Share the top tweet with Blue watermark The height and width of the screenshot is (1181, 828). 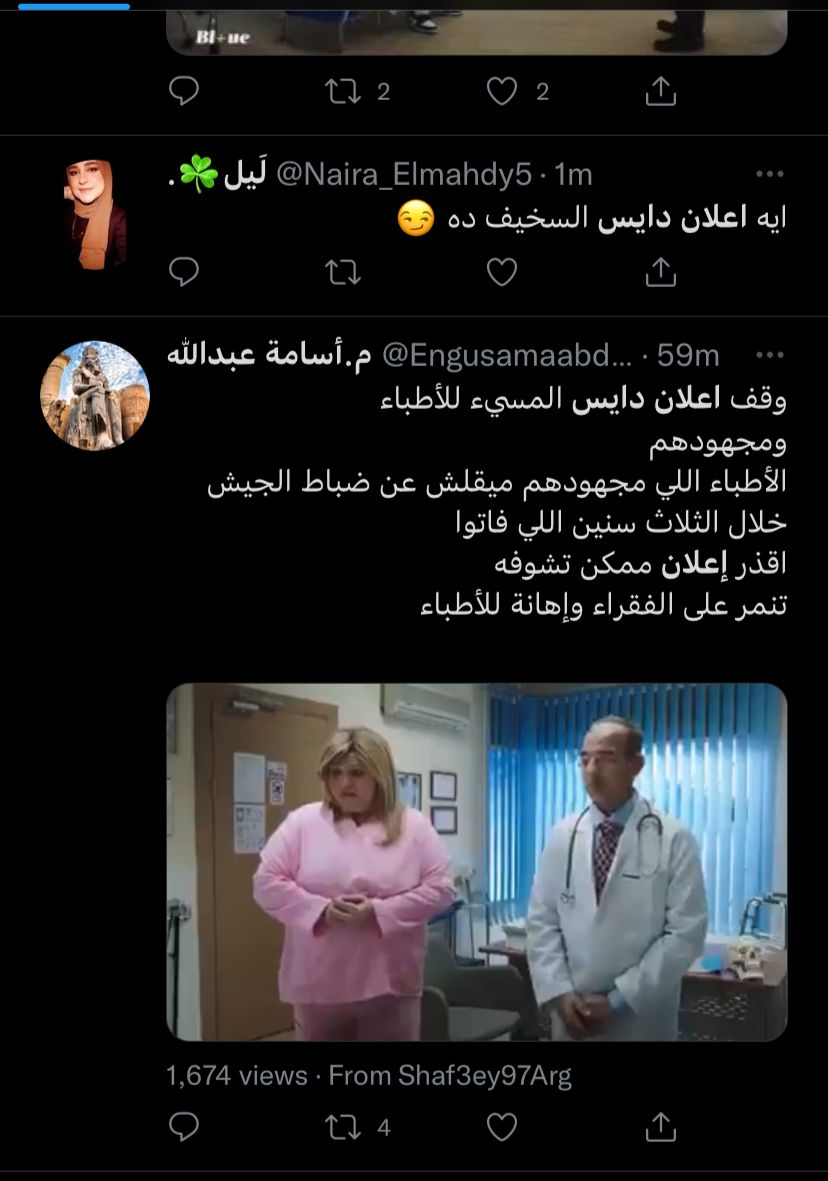click(x=660, y=92)
